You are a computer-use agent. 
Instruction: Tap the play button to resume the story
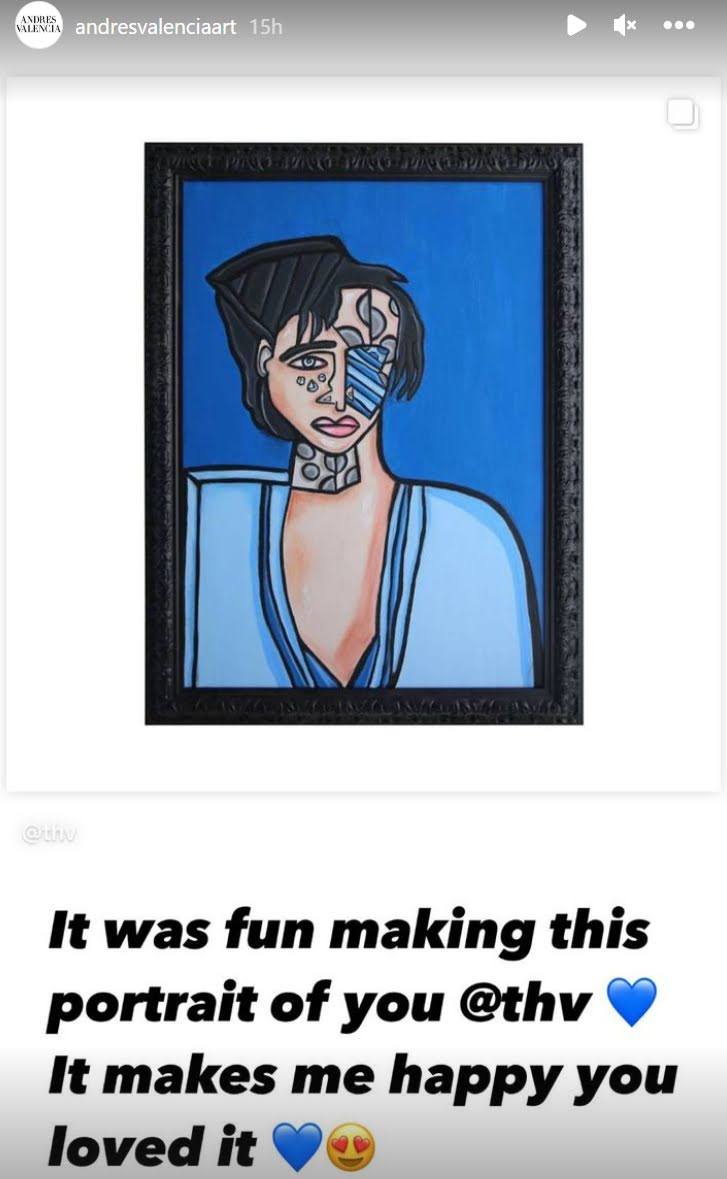576,26
